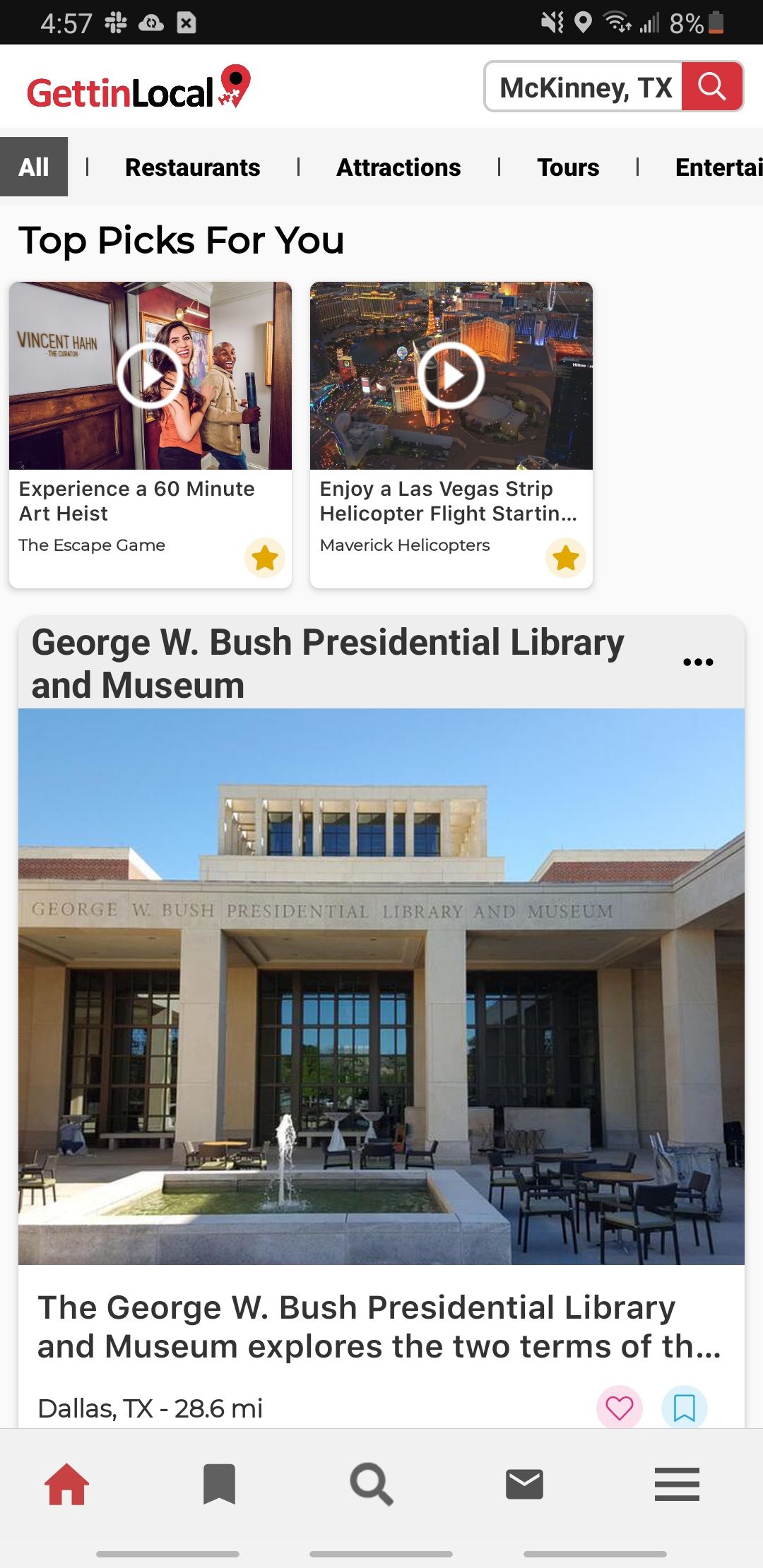Open the George W. Bush Library photo

point(381,986)
